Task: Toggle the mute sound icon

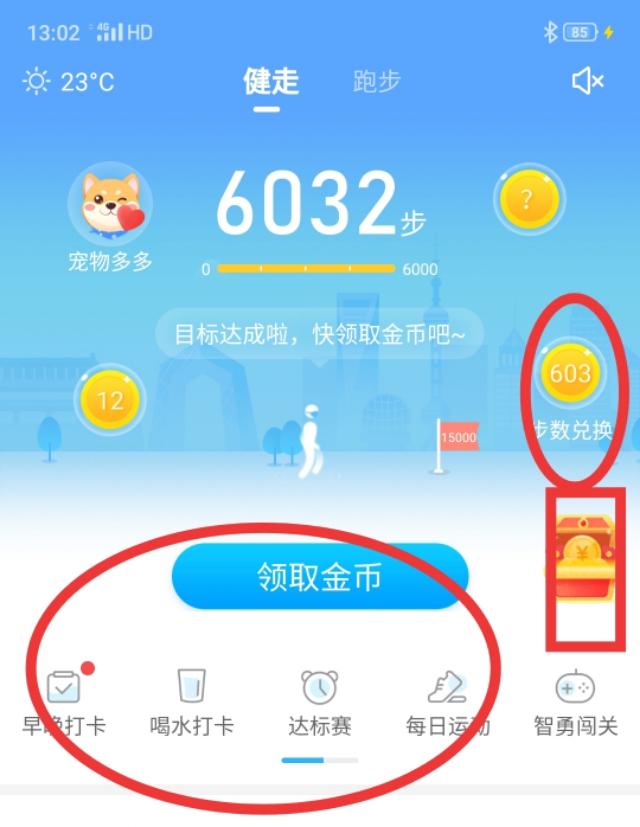Action: [x=587, y=82]
